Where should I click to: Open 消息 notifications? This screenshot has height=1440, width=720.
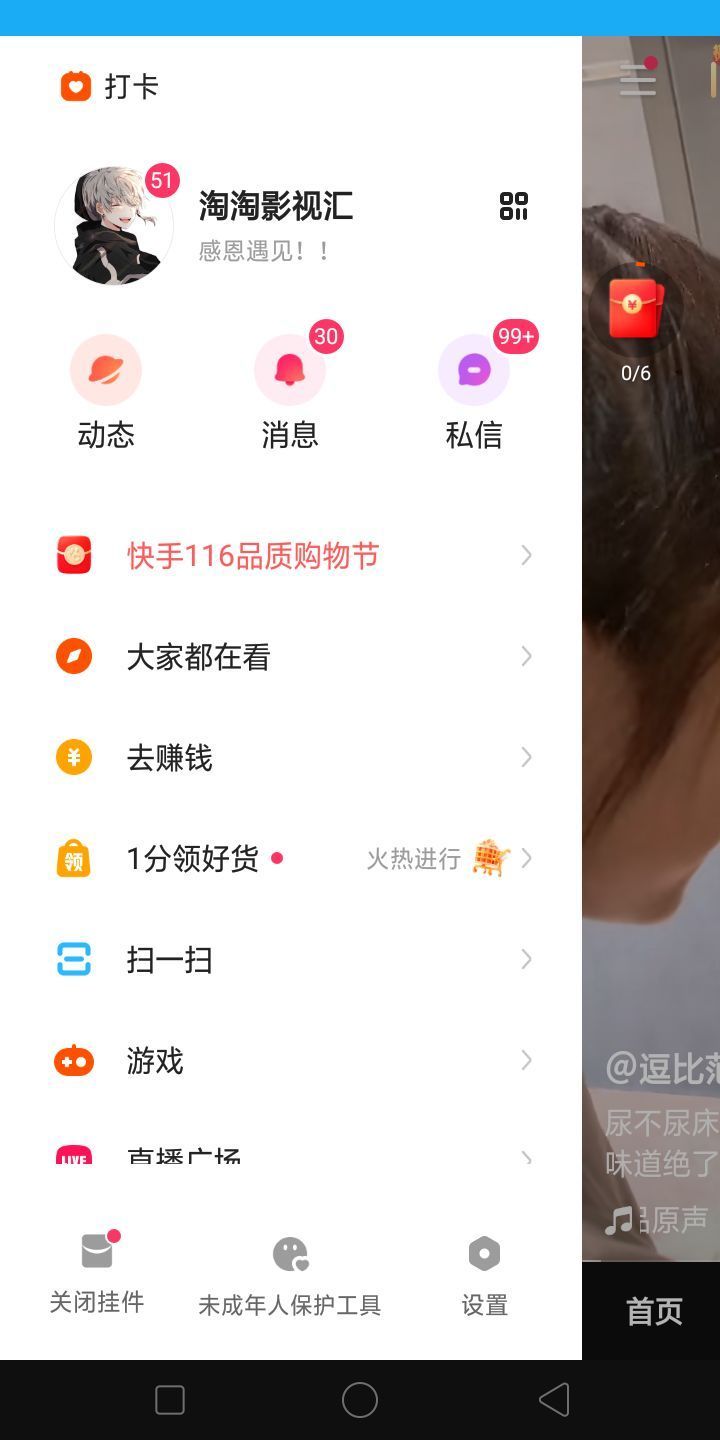[x=290, y=392]
